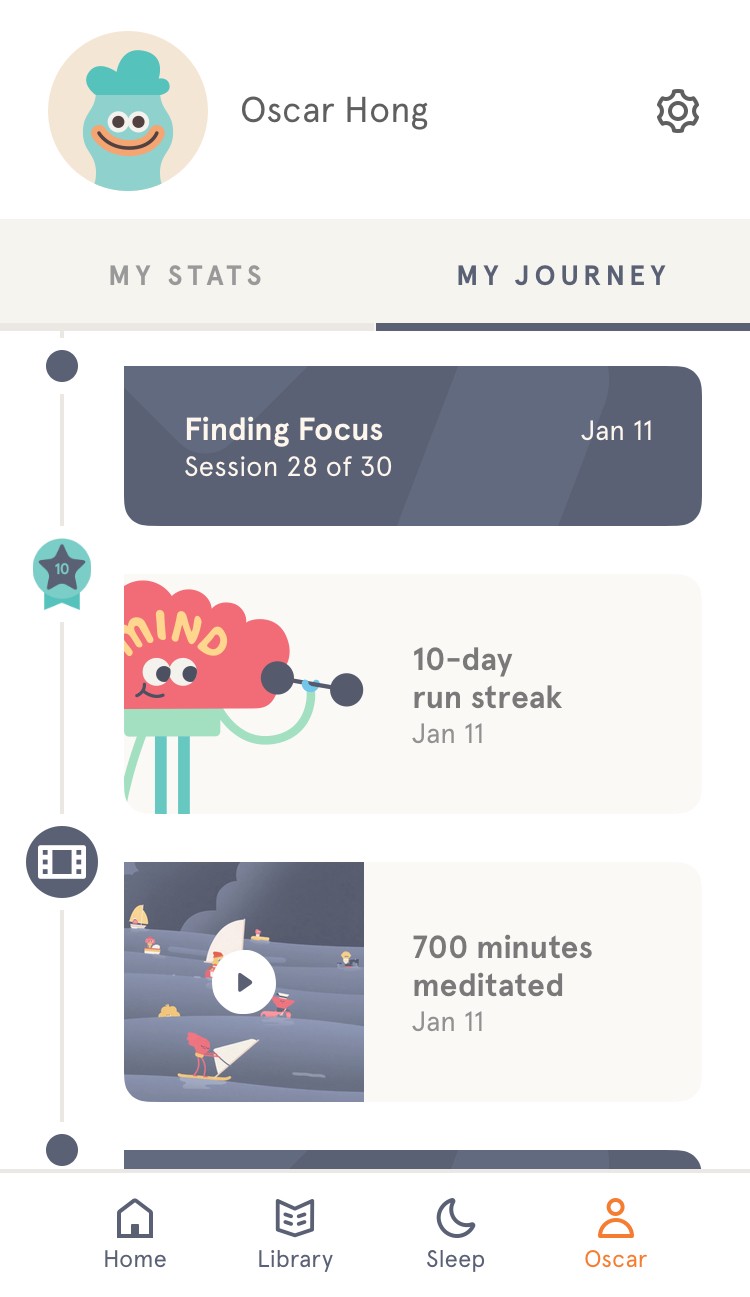Switch to the Sleep tab

click(455, 1234)
